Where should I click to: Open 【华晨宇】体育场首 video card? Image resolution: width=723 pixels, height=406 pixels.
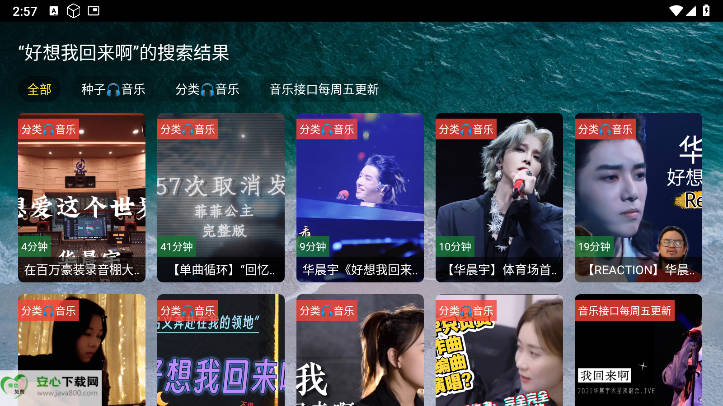pos(498,198)
